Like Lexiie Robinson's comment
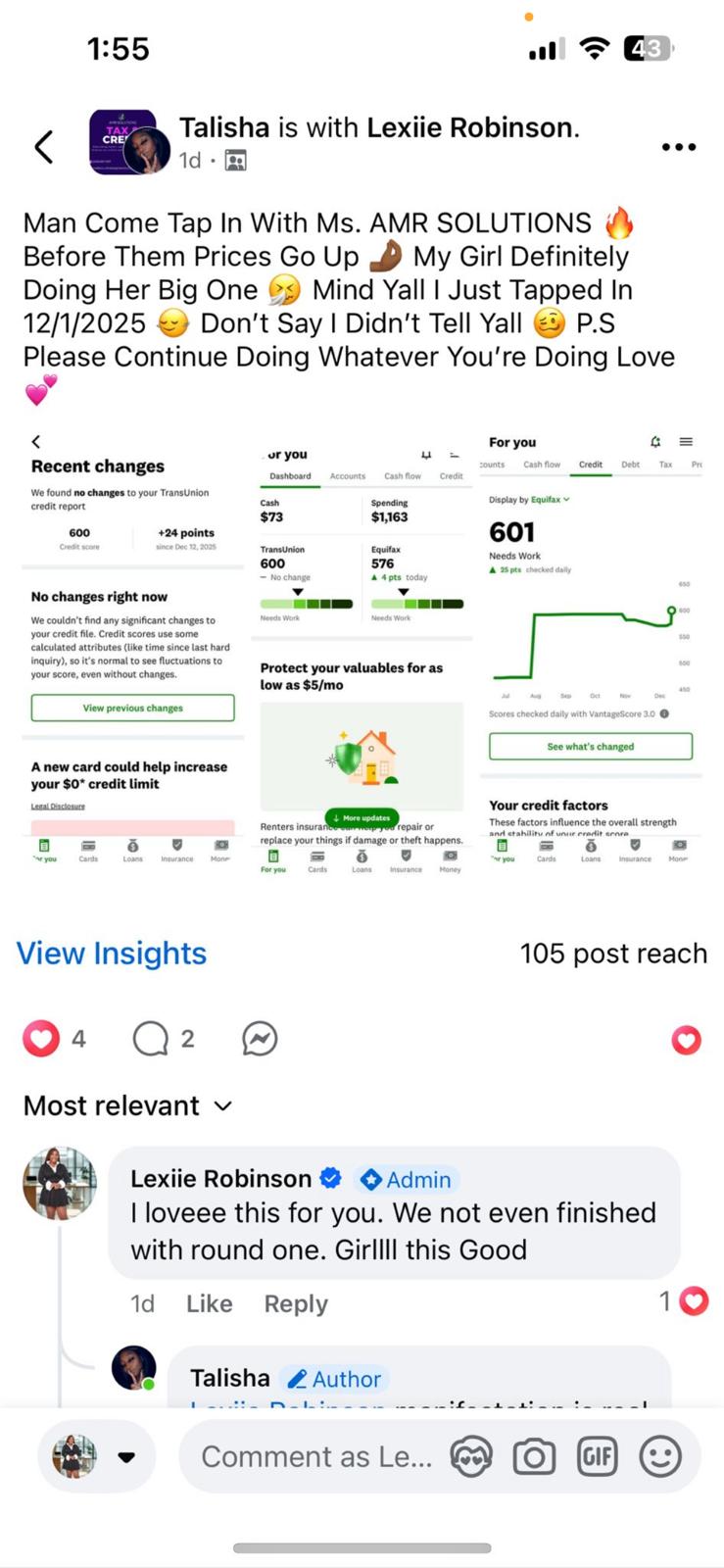Image resolution: width=724 pixels, height=1568 pixels. (x=209, y=1303)
